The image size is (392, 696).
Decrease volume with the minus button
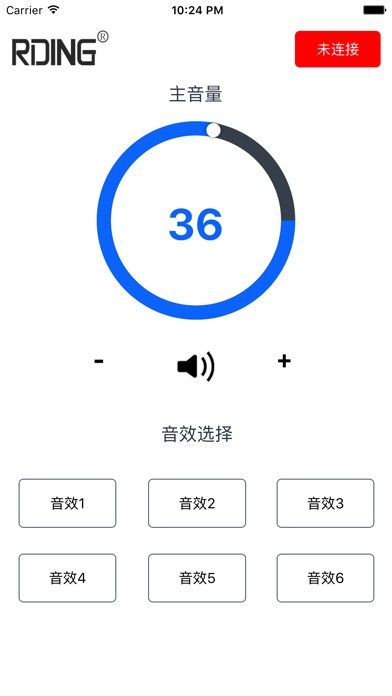click(x=99, y=361)
